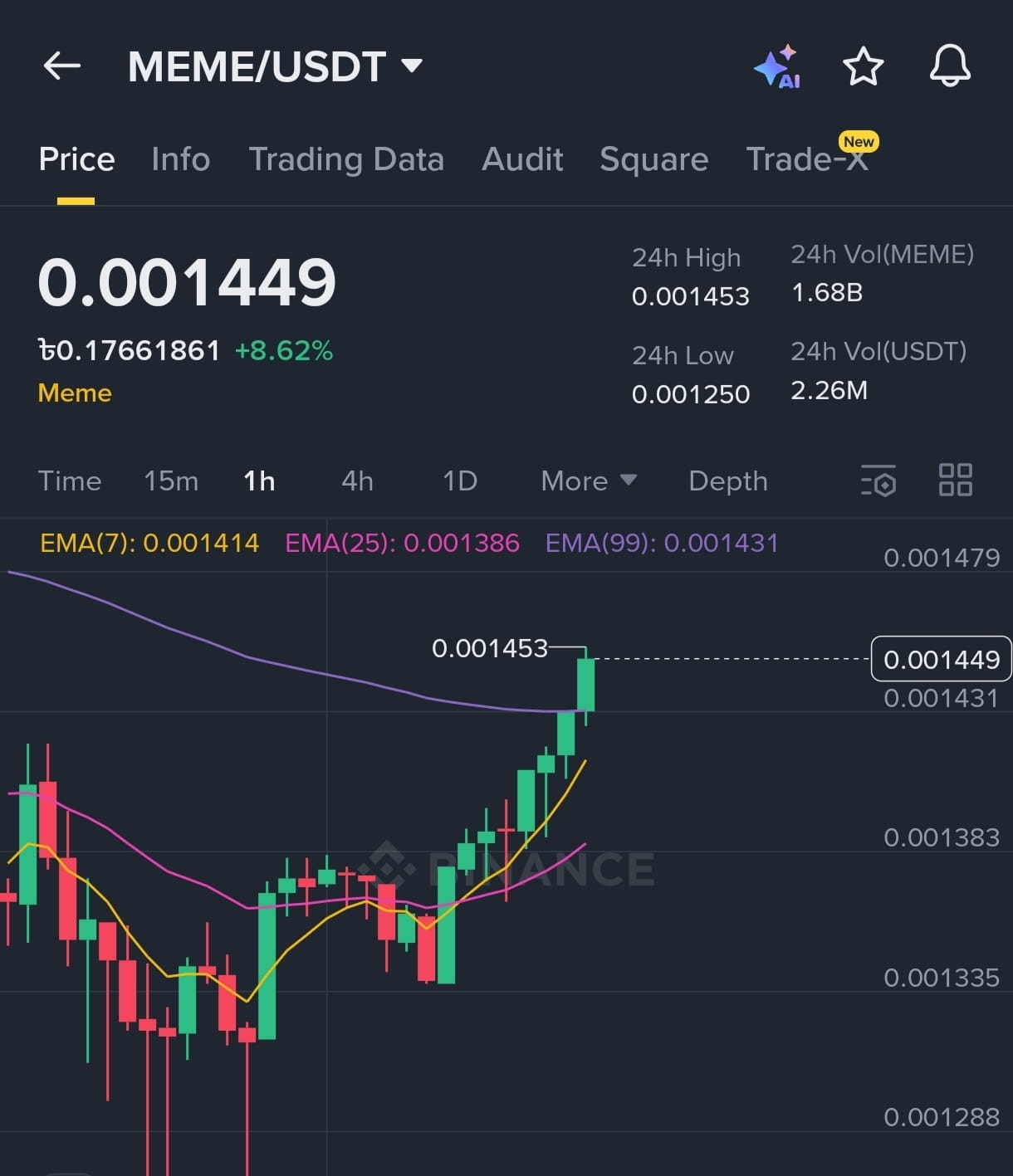The height and width of the screenshot is (1176, 1013).
Task: Open the Trade-X tab
Action: 807,159
